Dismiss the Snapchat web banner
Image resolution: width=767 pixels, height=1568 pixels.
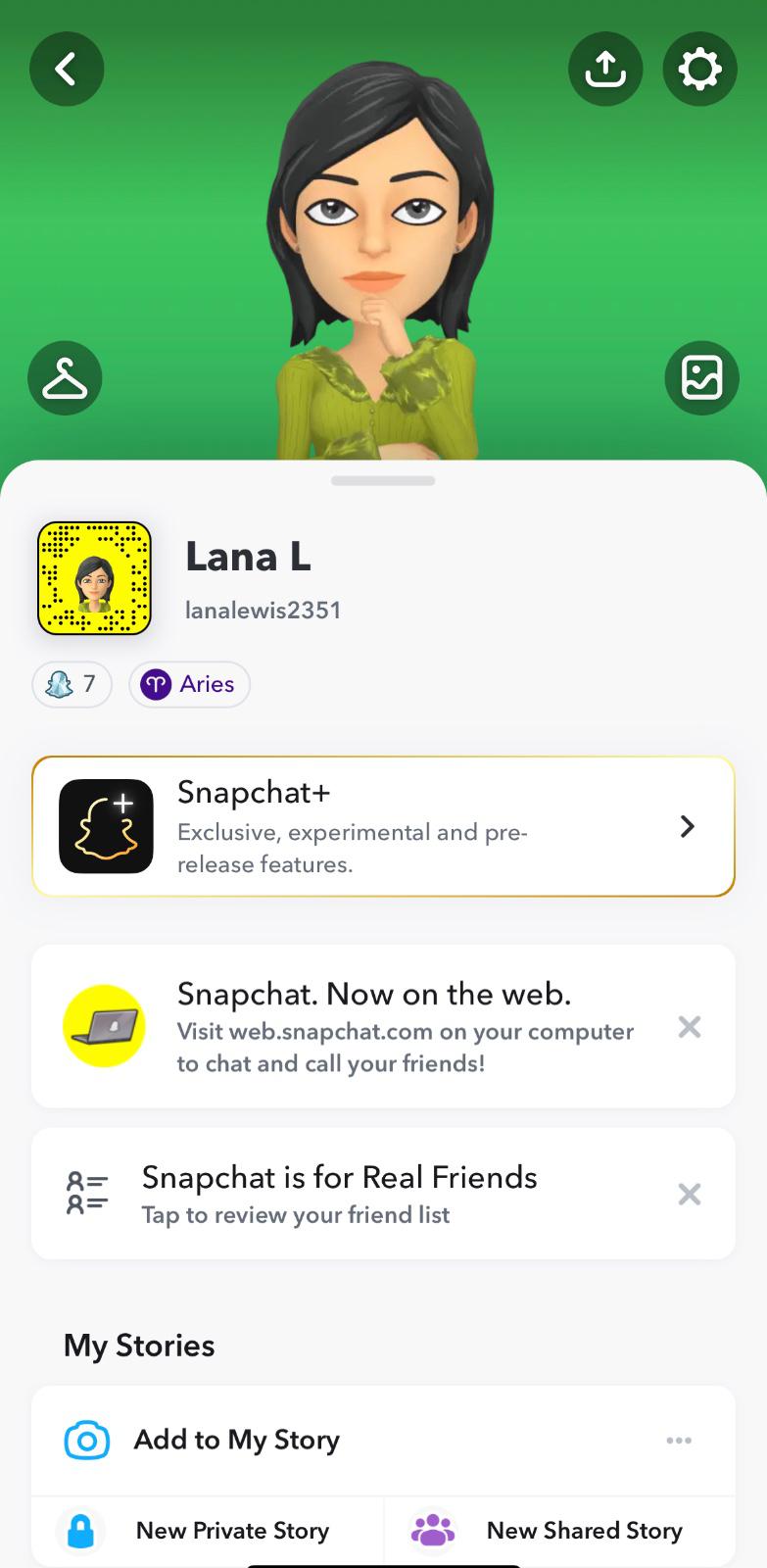coord(690,1027)
